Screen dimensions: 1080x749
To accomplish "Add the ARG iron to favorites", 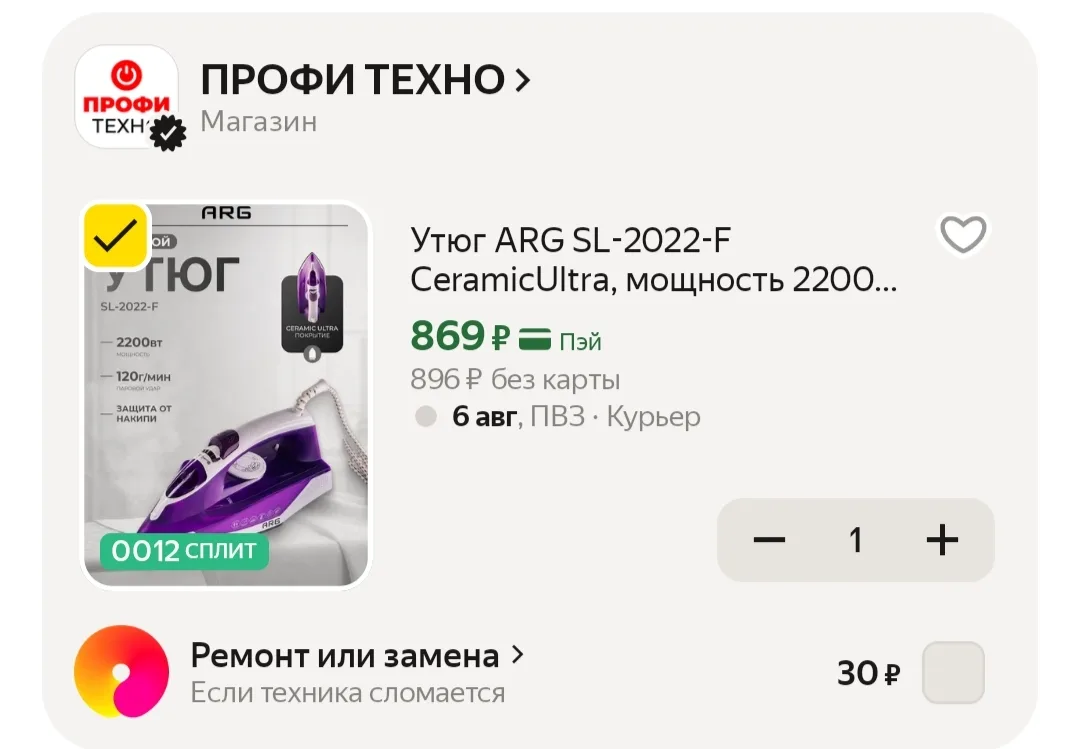I will [963, 234].
